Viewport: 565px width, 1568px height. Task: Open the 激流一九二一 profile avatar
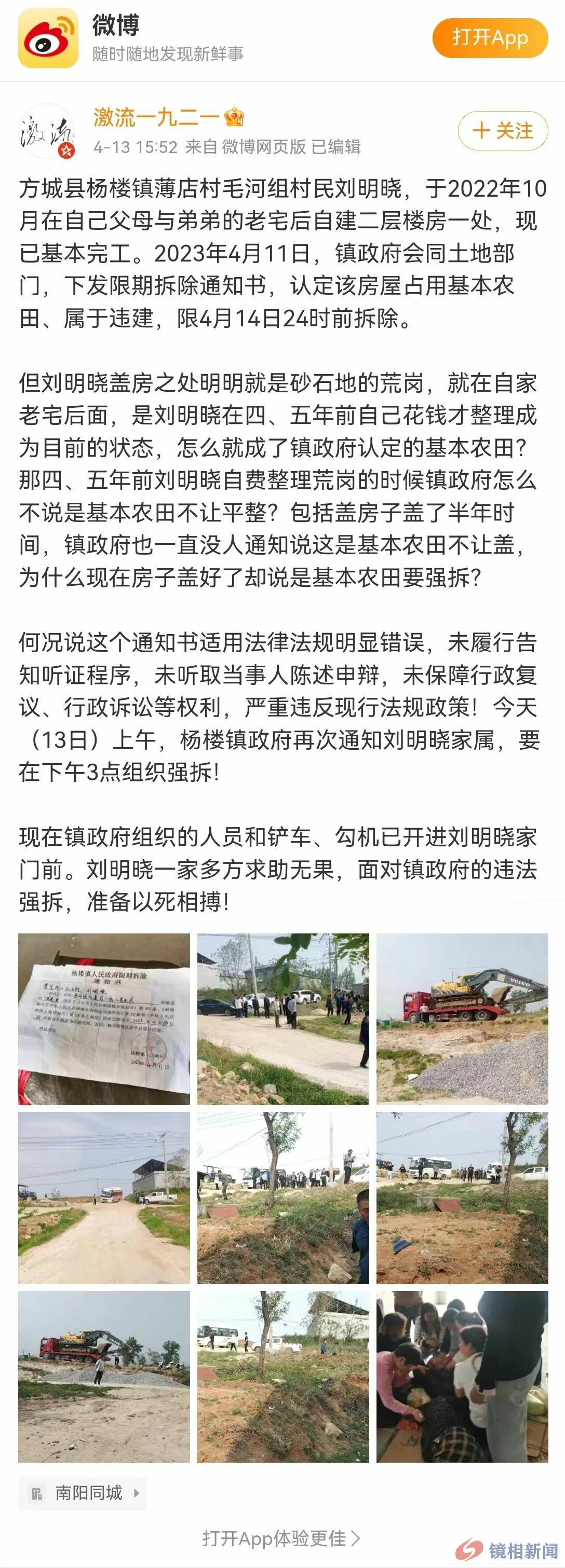pos(48,131)
